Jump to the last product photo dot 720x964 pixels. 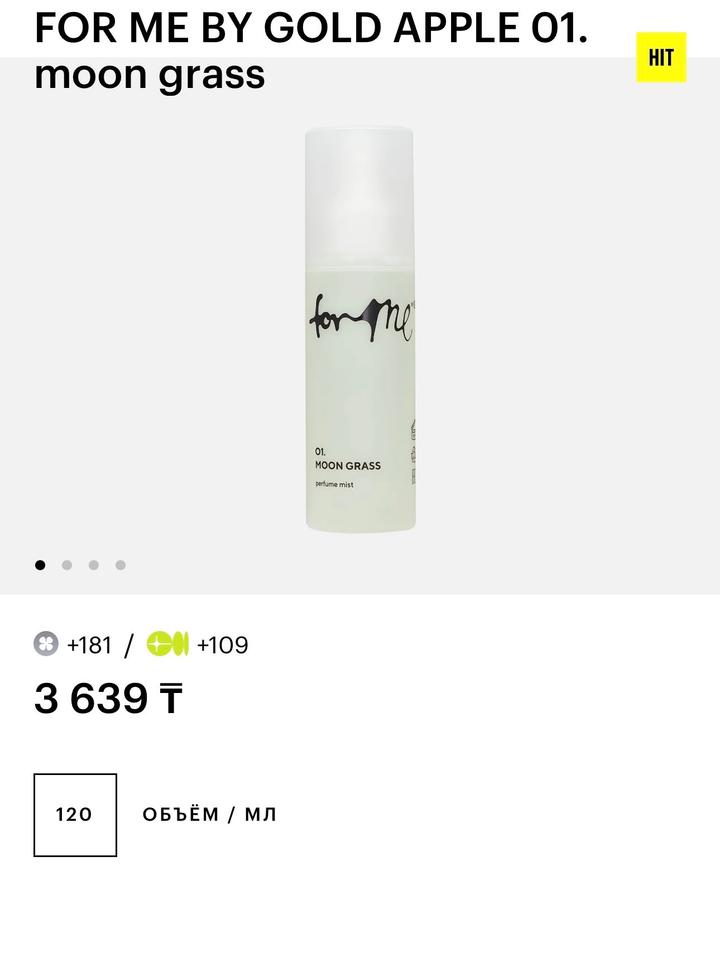120,565
